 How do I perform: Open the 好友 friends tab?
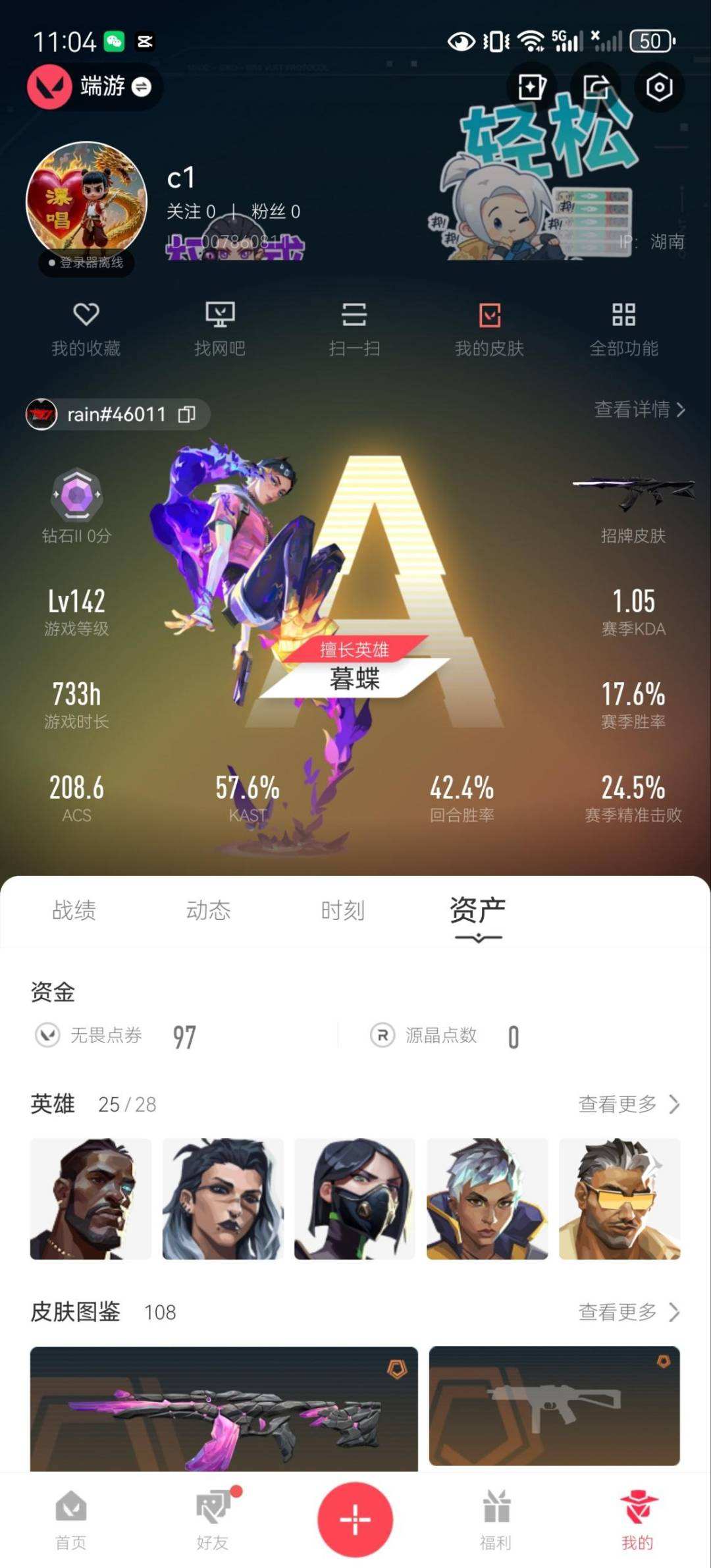click(x=213, y=1520)
